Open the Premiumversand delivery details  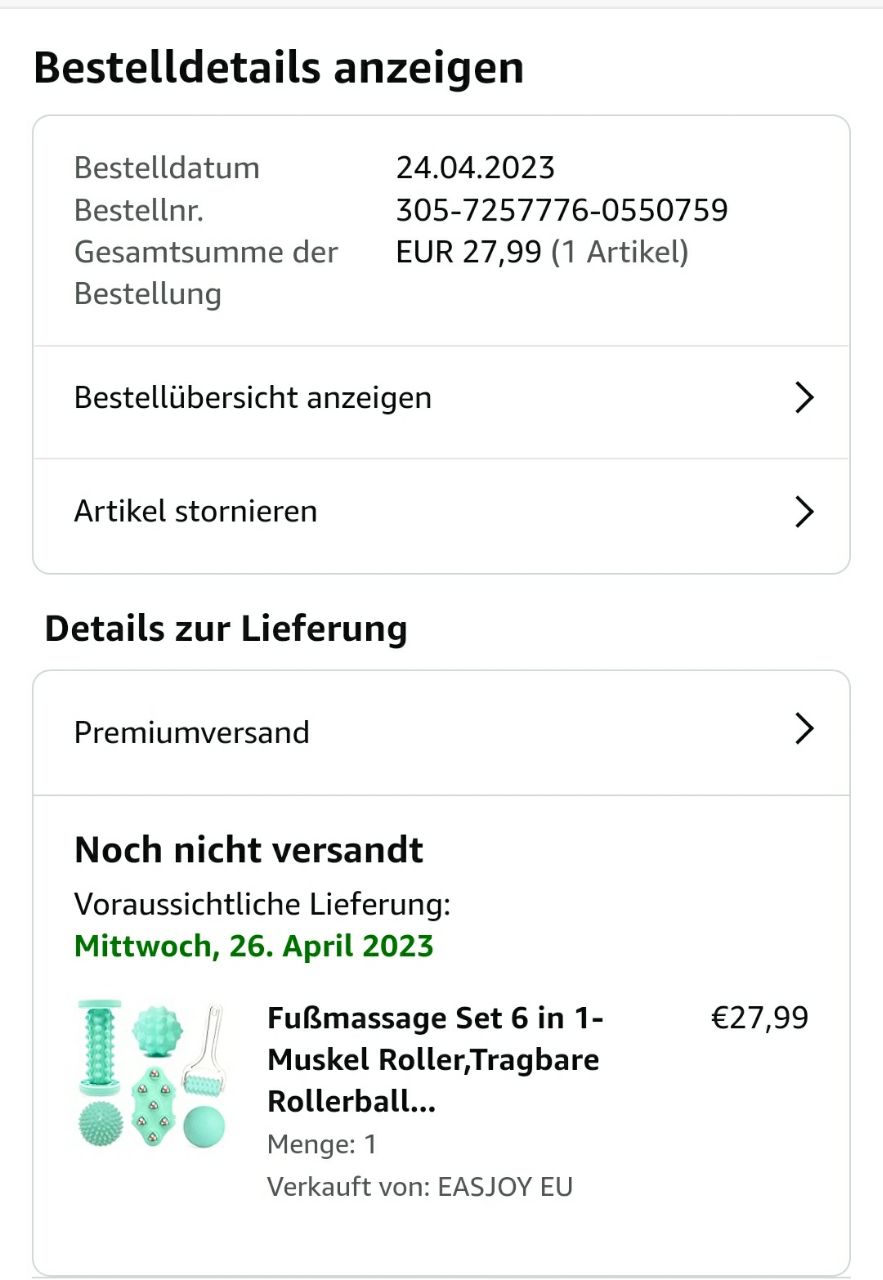441,733
